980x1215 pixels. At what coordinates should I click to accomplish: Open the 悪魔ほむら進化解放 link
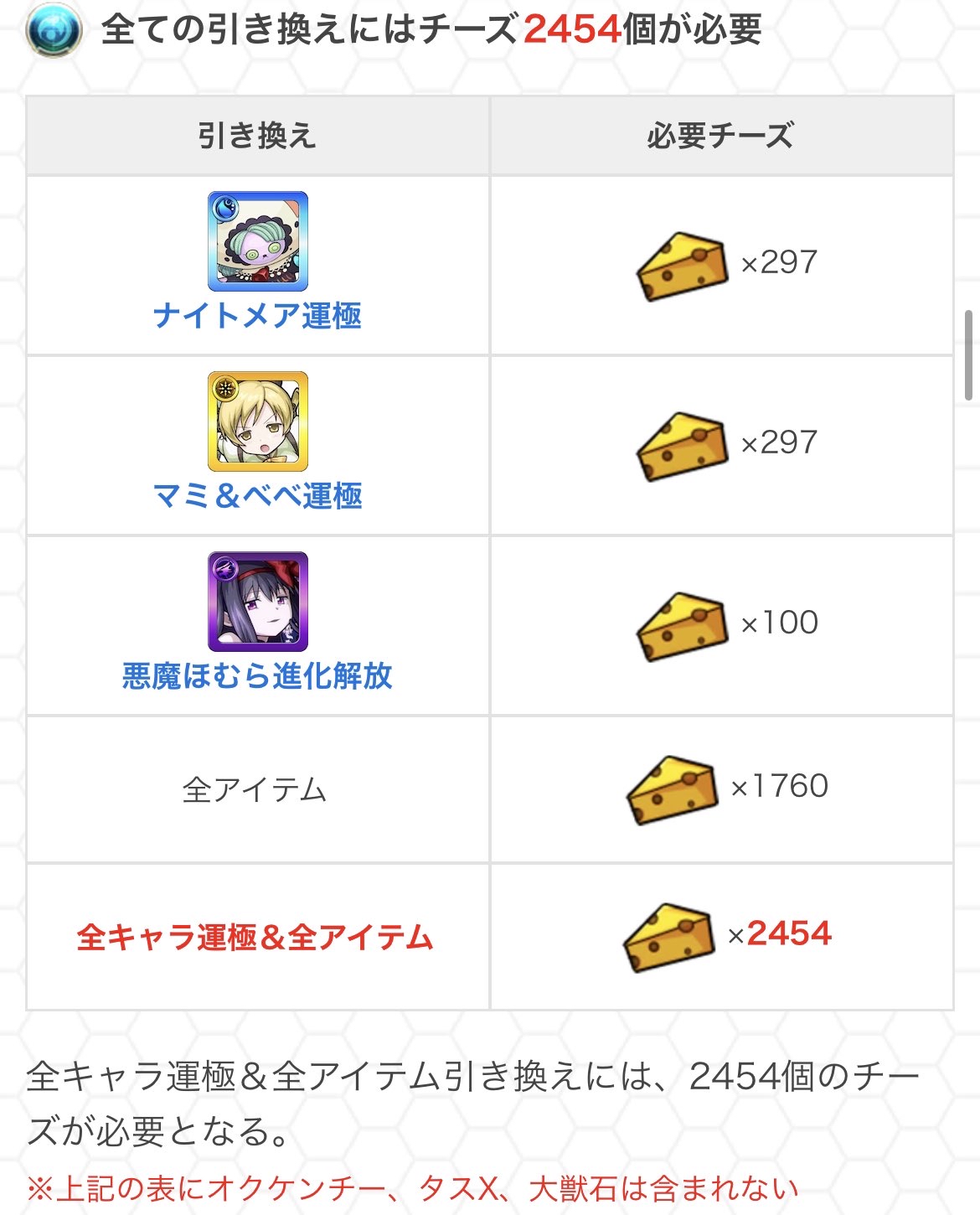coord(257,676)
